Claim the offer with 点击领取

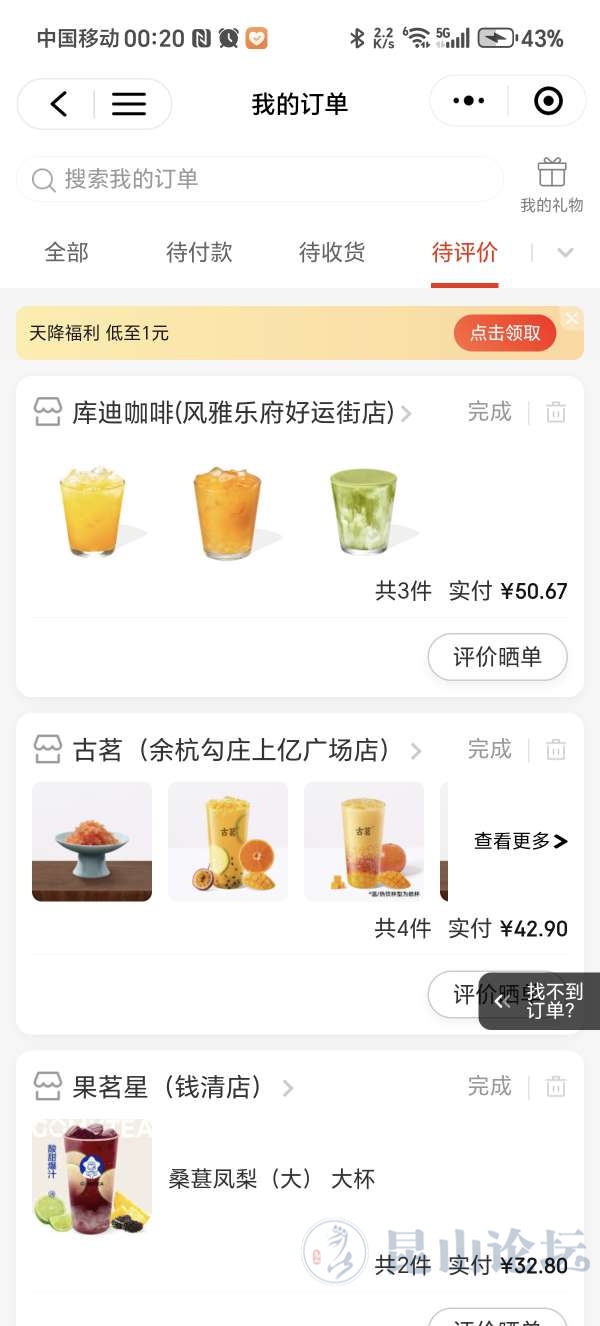pyautogui.click(x=505, y=333)
